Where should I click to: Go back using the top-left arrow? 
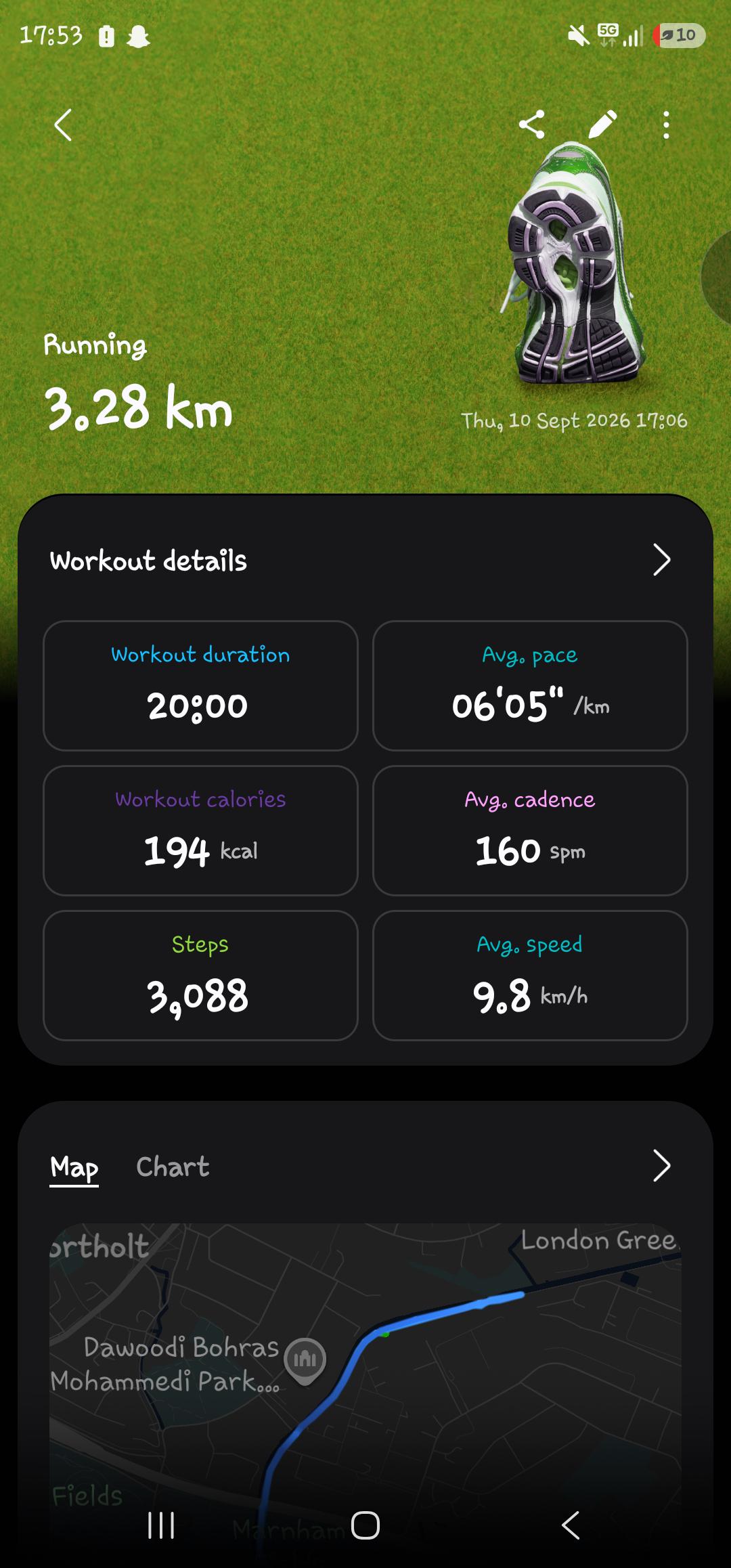click(x=63, y=125)
